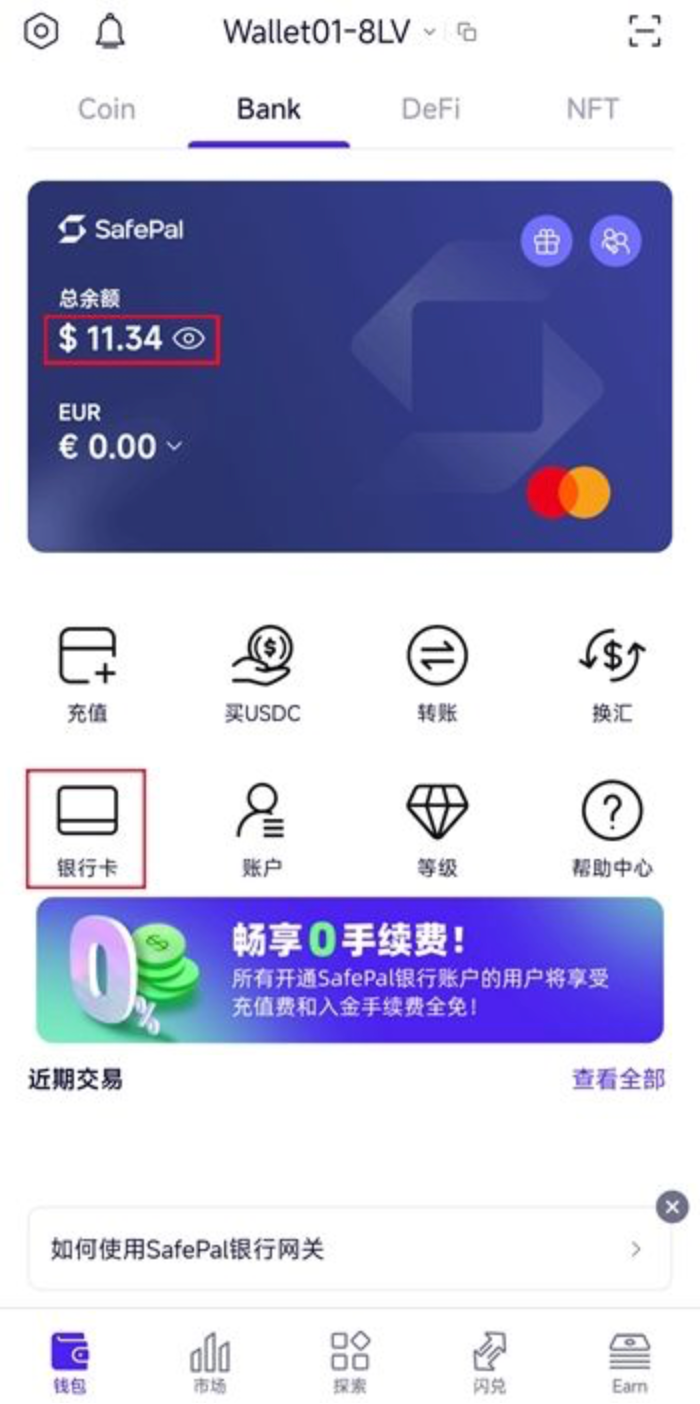Open the 0手续费 promotion banner
This screenshot has height=1404, width=700.
(x=350, y=970)
